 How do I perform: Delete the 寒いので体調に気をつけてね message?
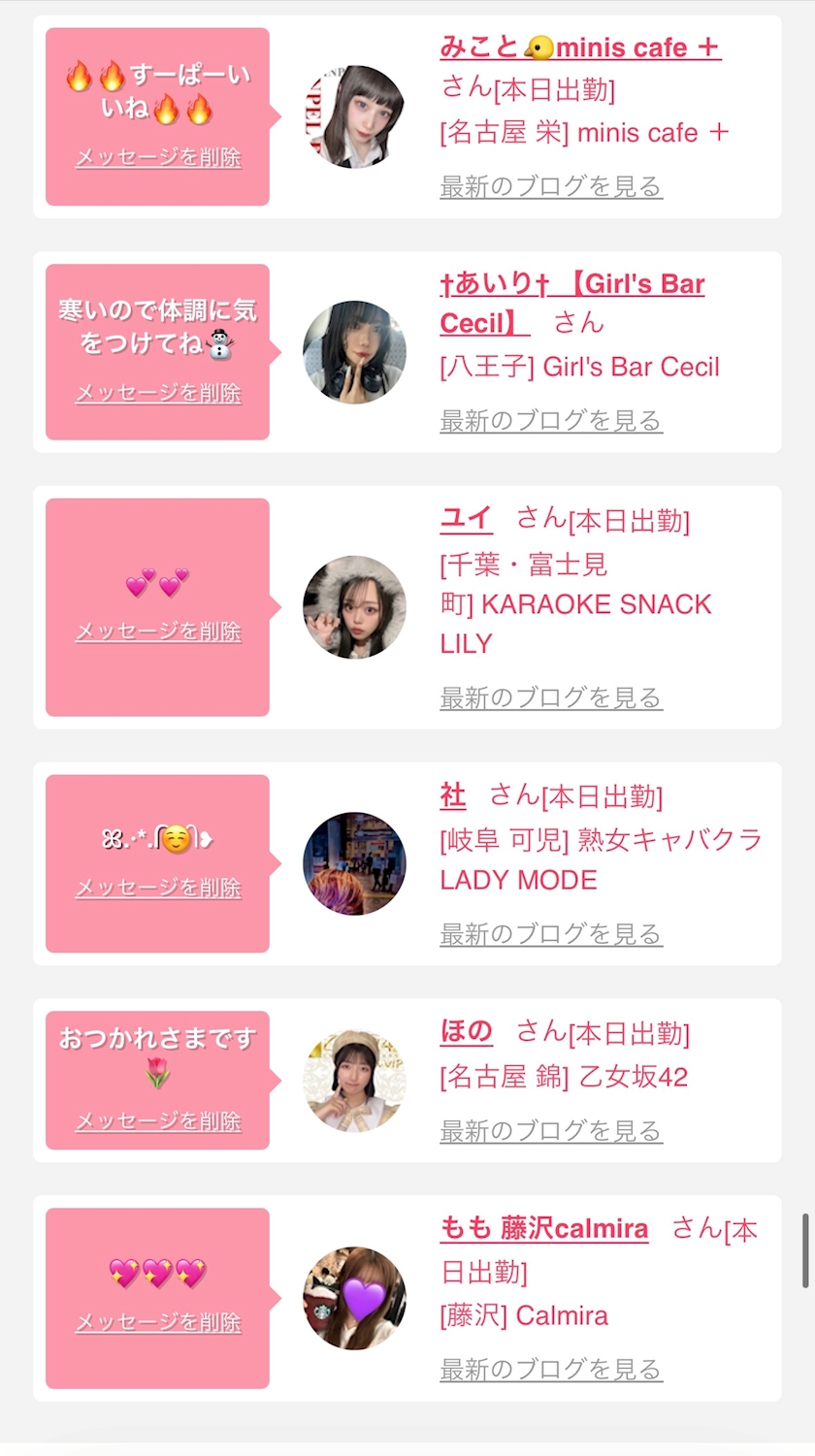click(158, 393)
